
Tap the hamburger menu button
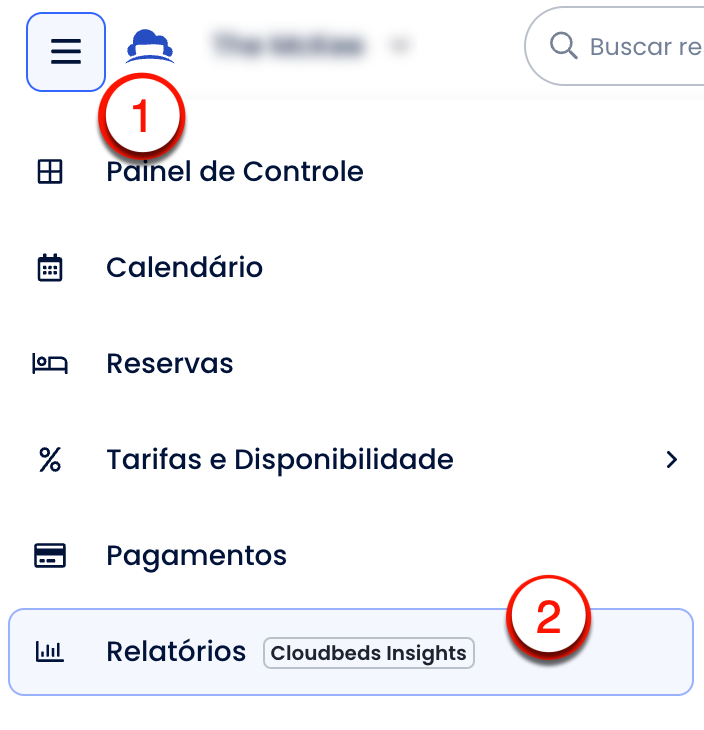pyautogui.click(x=66, y=51)
